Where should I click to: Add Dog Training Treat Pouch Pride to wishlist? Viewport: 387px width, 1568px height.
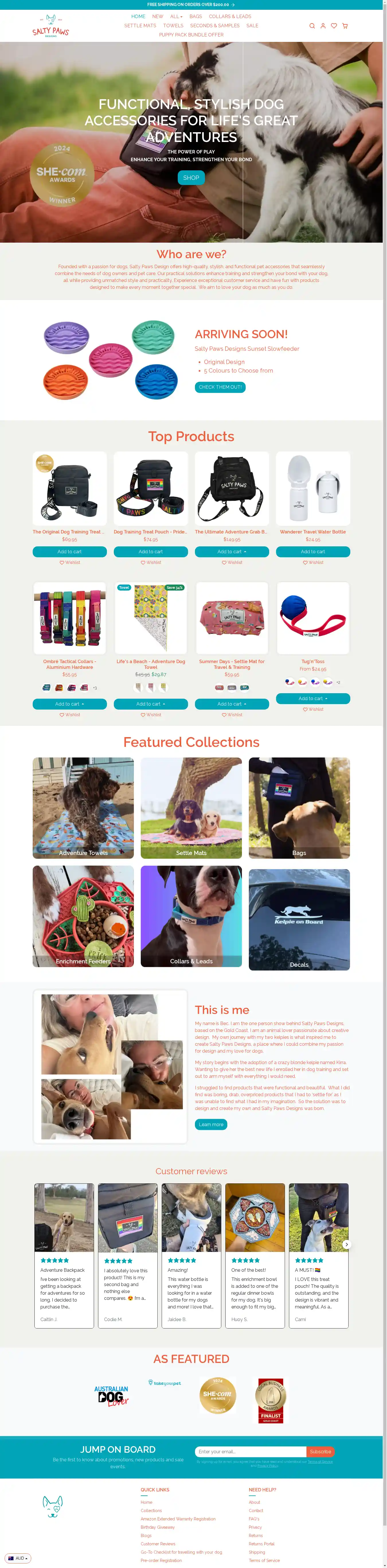click(x=151, y=562)
